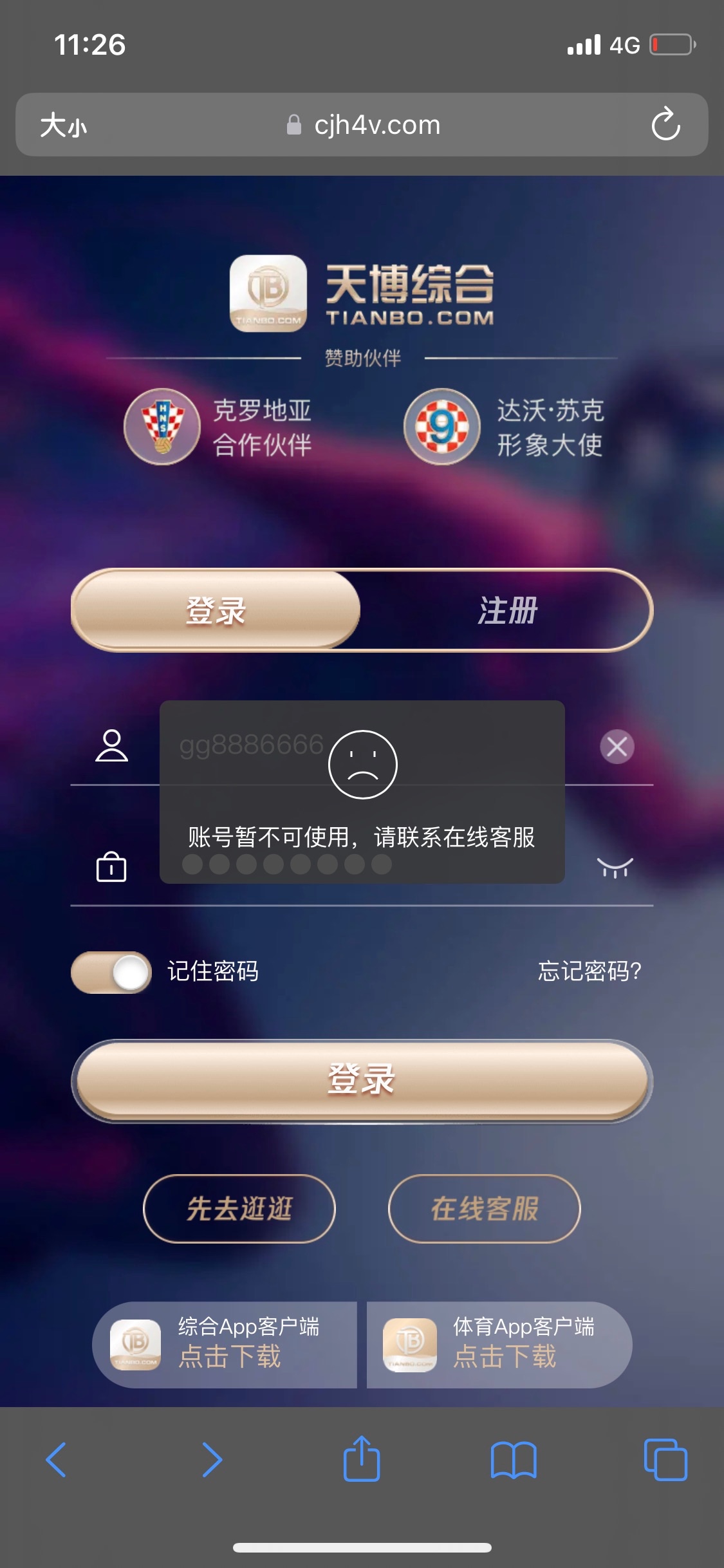Open Safari bookmarks
The image size is (724, 1568).
(513, 1459)
